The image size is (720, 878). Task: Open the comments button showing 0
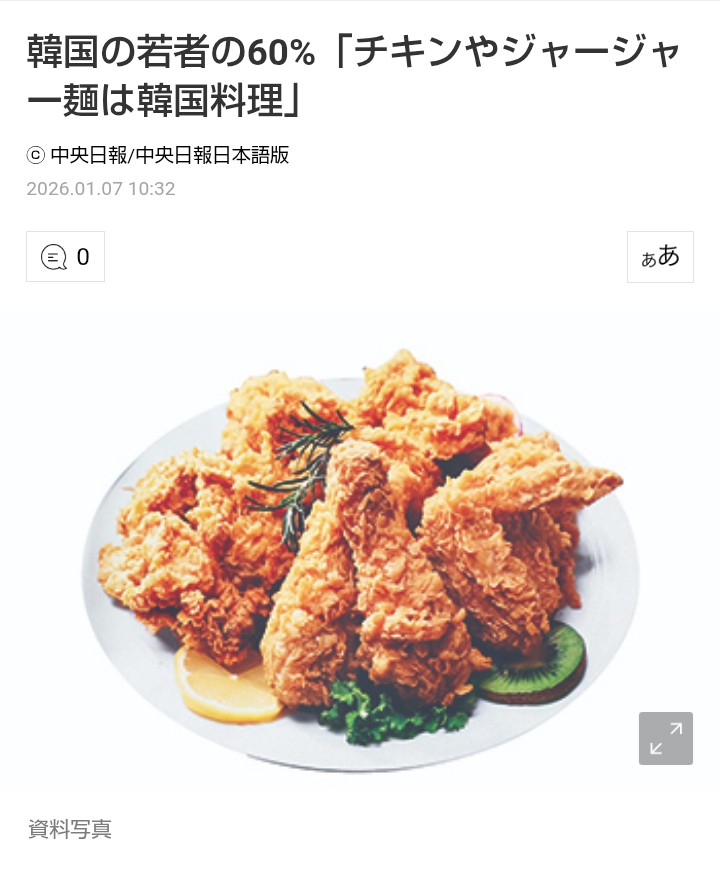(x=65, y=257)
